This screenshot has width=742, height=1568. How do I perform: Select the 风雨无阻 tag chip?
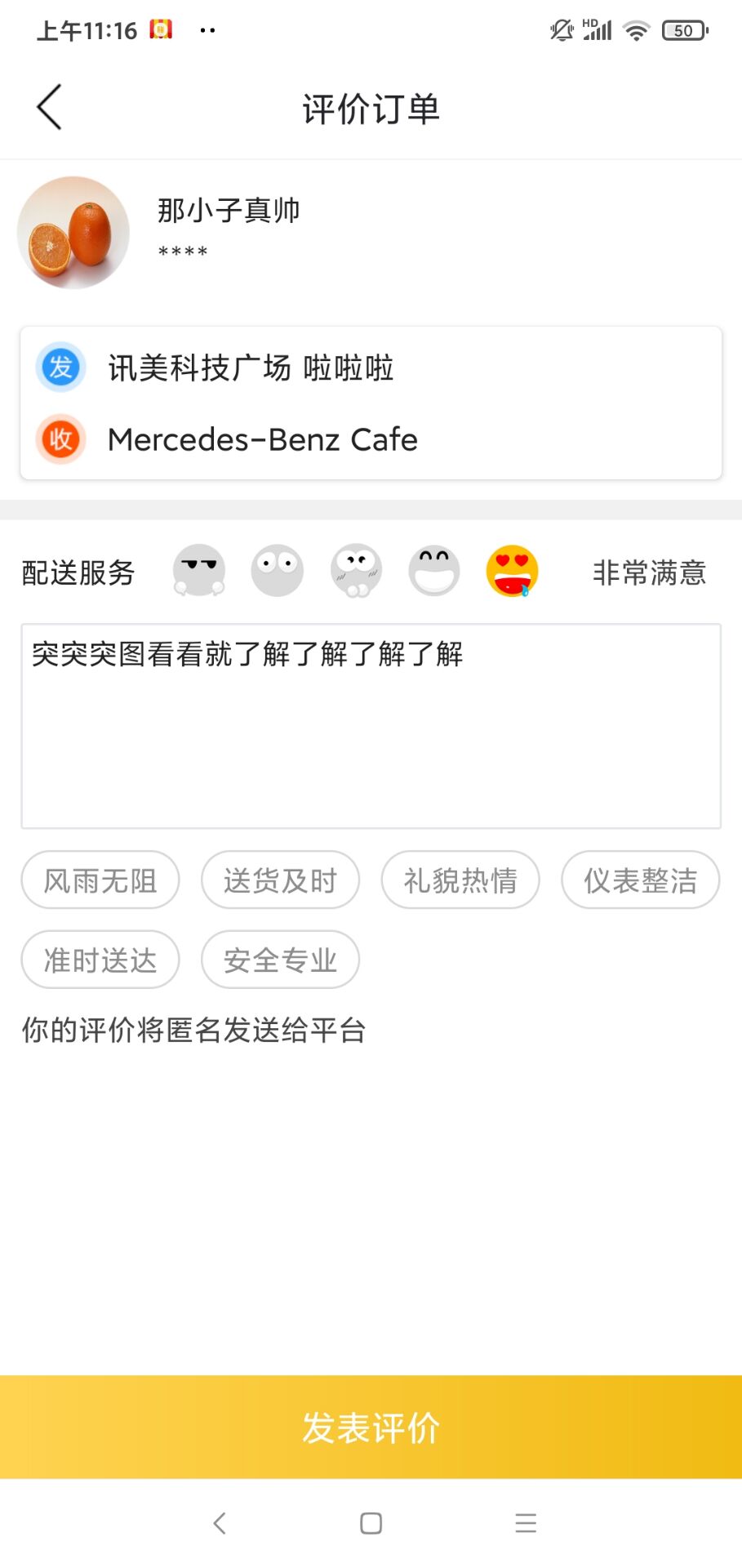tap(100, 880)
